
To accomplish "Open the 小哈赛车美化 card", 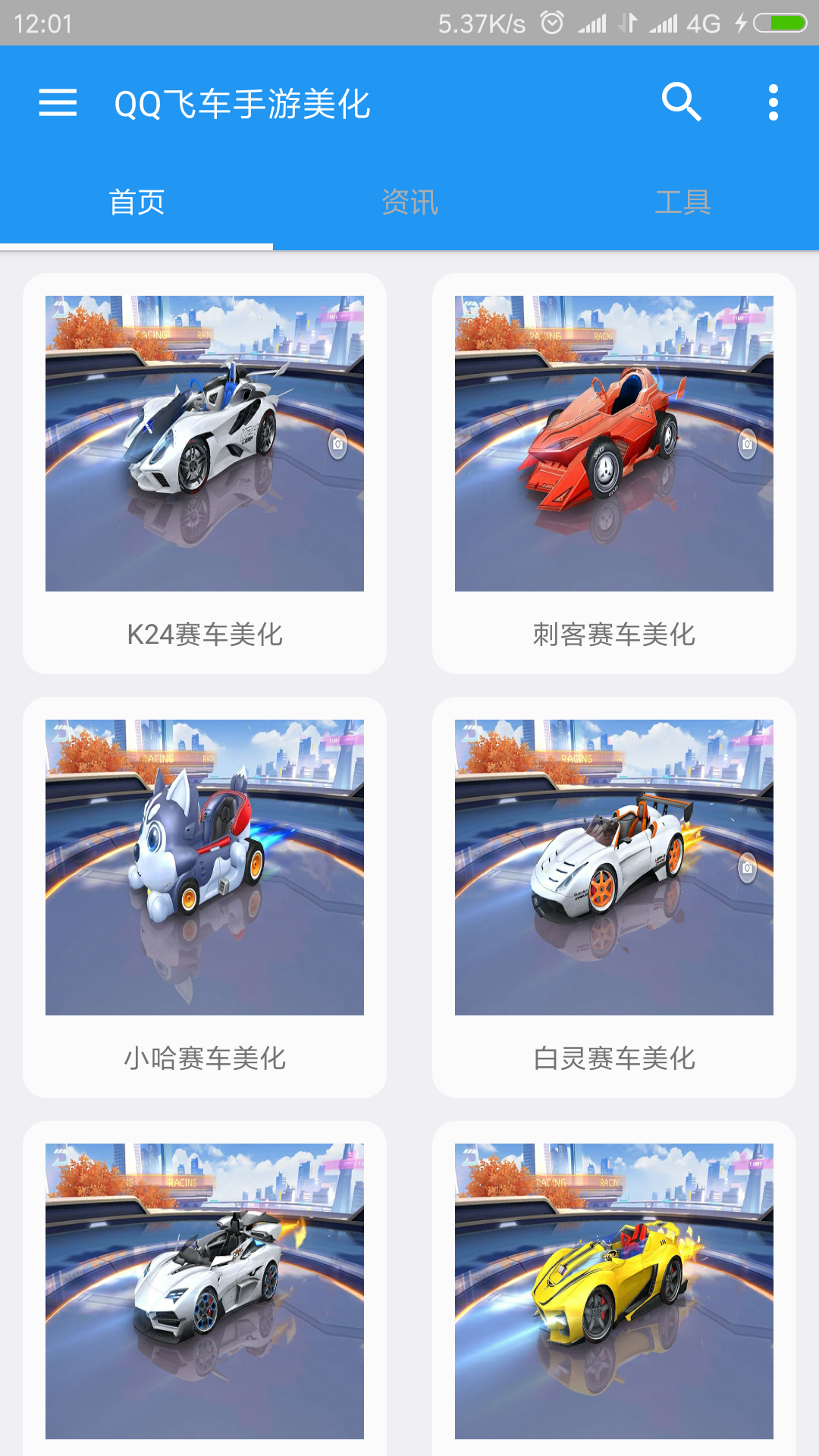I will coord(205,897).
